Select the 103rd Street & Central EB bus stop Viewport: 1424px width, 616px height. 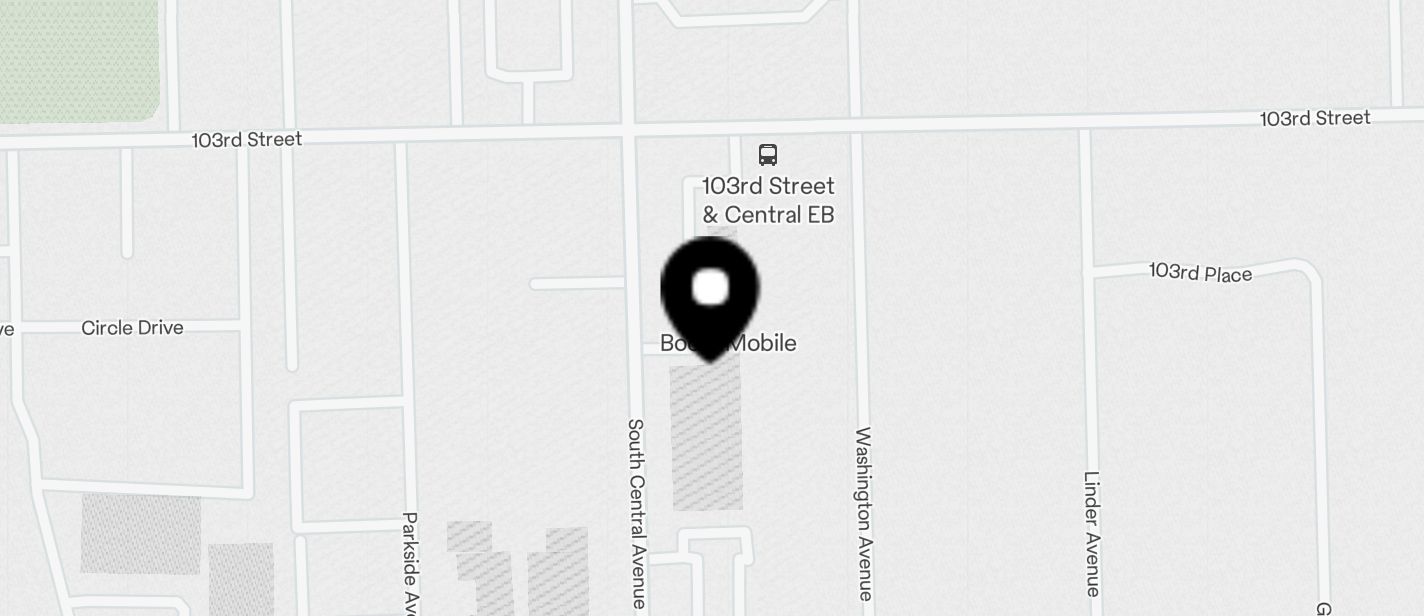click(x=767, y=155)
